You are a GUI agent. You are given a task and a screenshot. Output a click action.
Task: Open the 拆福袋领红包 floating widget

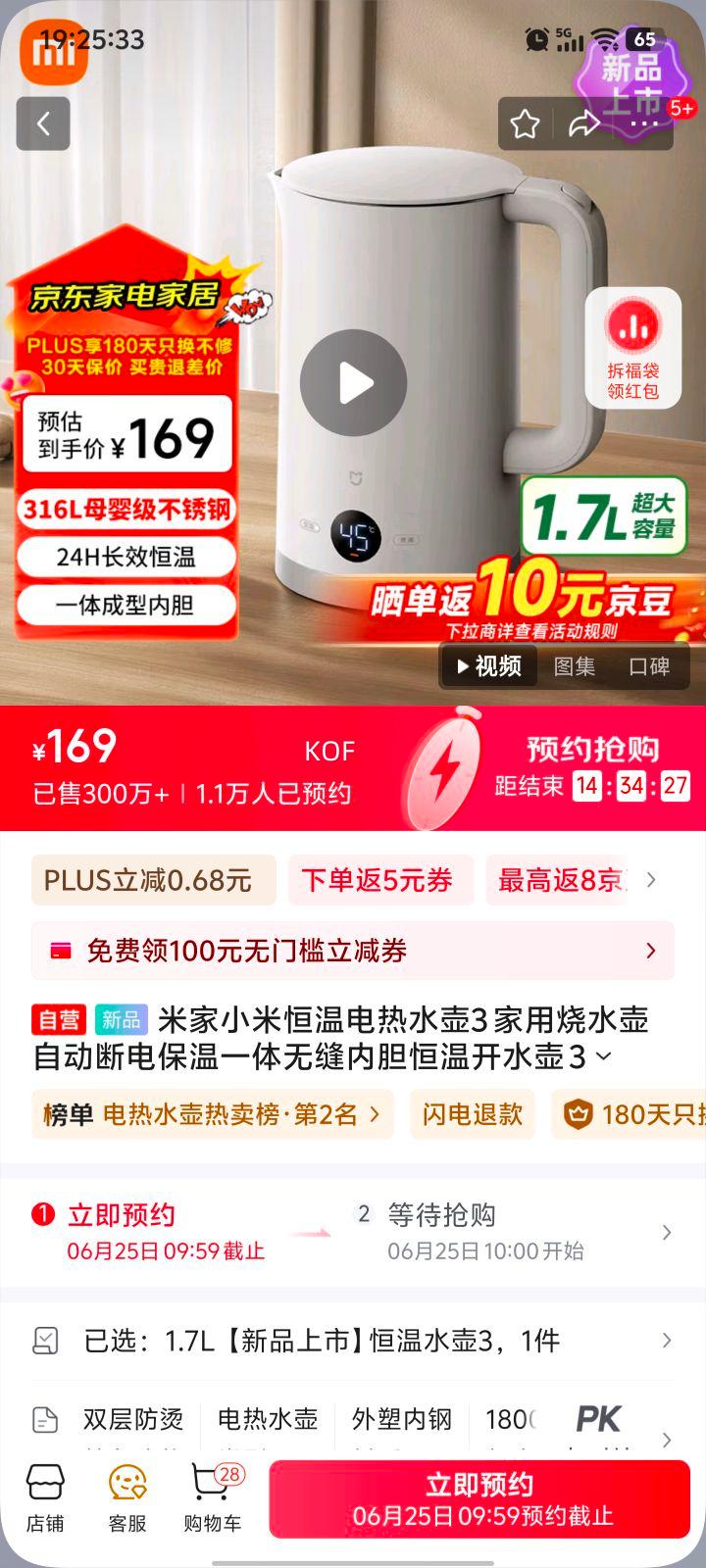(x=632, y=349)
